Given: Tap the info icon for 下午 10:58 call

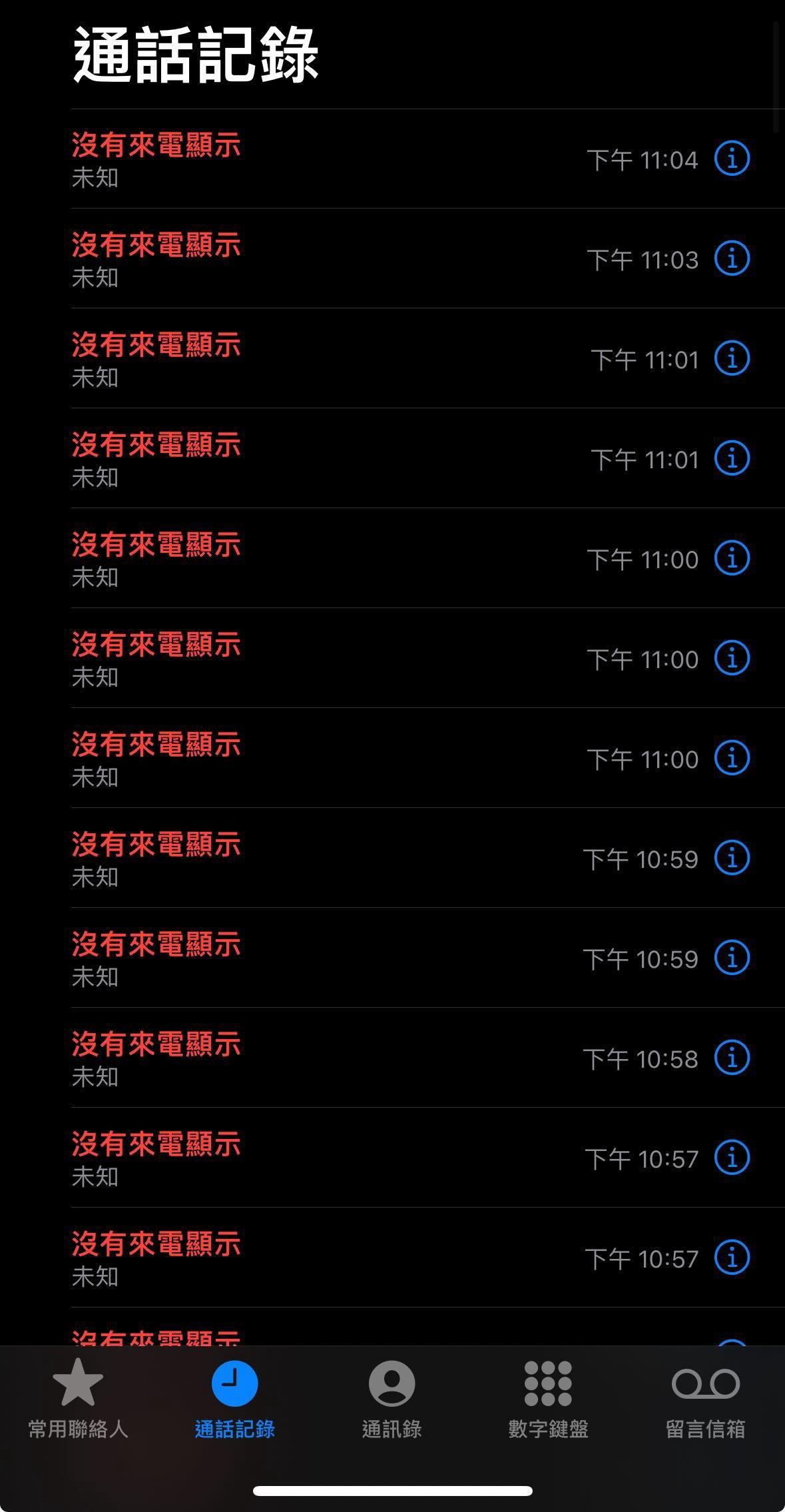Looking at the screenshot, I should pyautogui.click(x=732, y=1058).
